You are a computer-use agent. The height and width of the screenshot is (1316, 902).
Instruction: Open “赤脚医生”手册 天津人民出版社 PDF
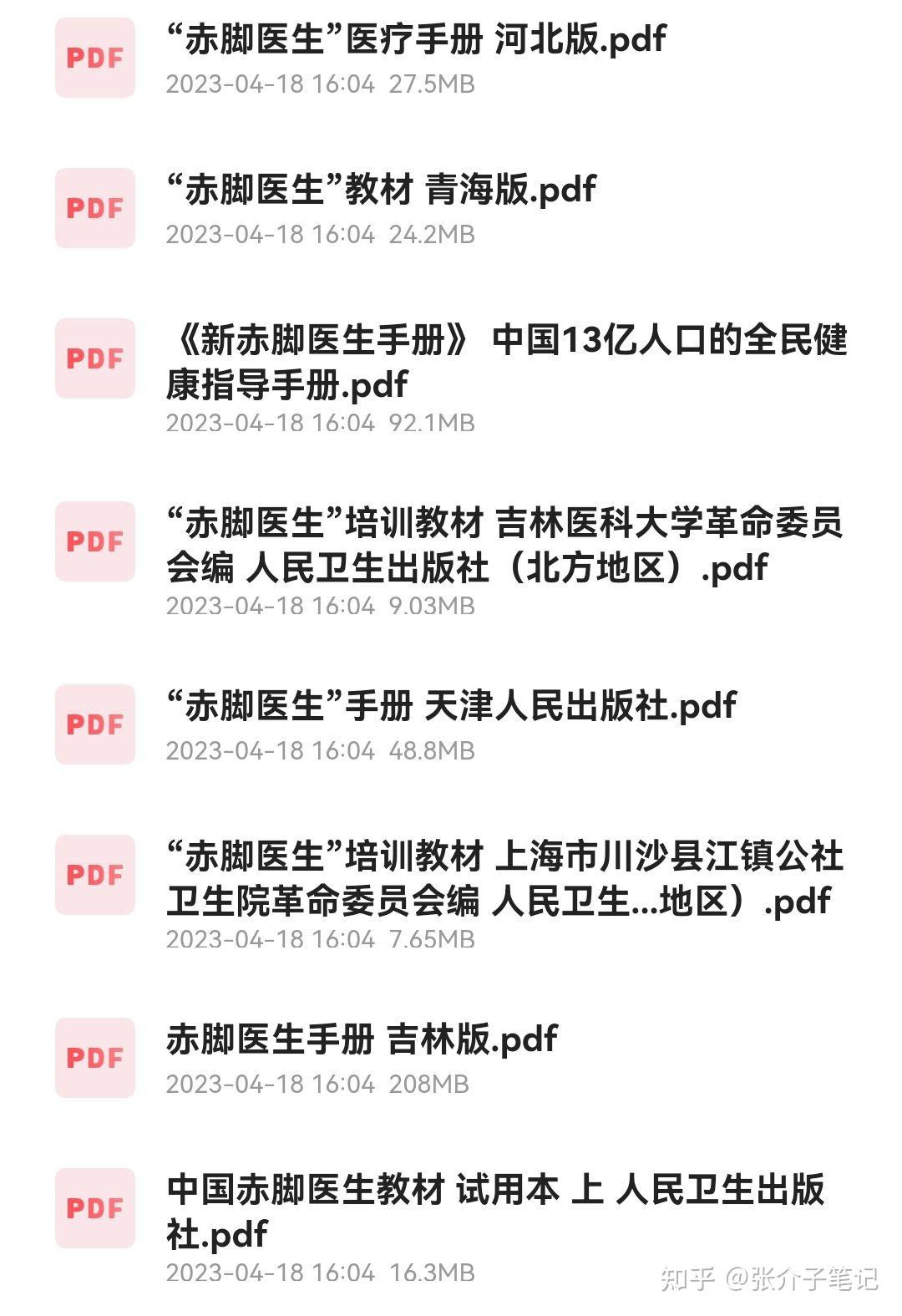click(x=451, y=706)
